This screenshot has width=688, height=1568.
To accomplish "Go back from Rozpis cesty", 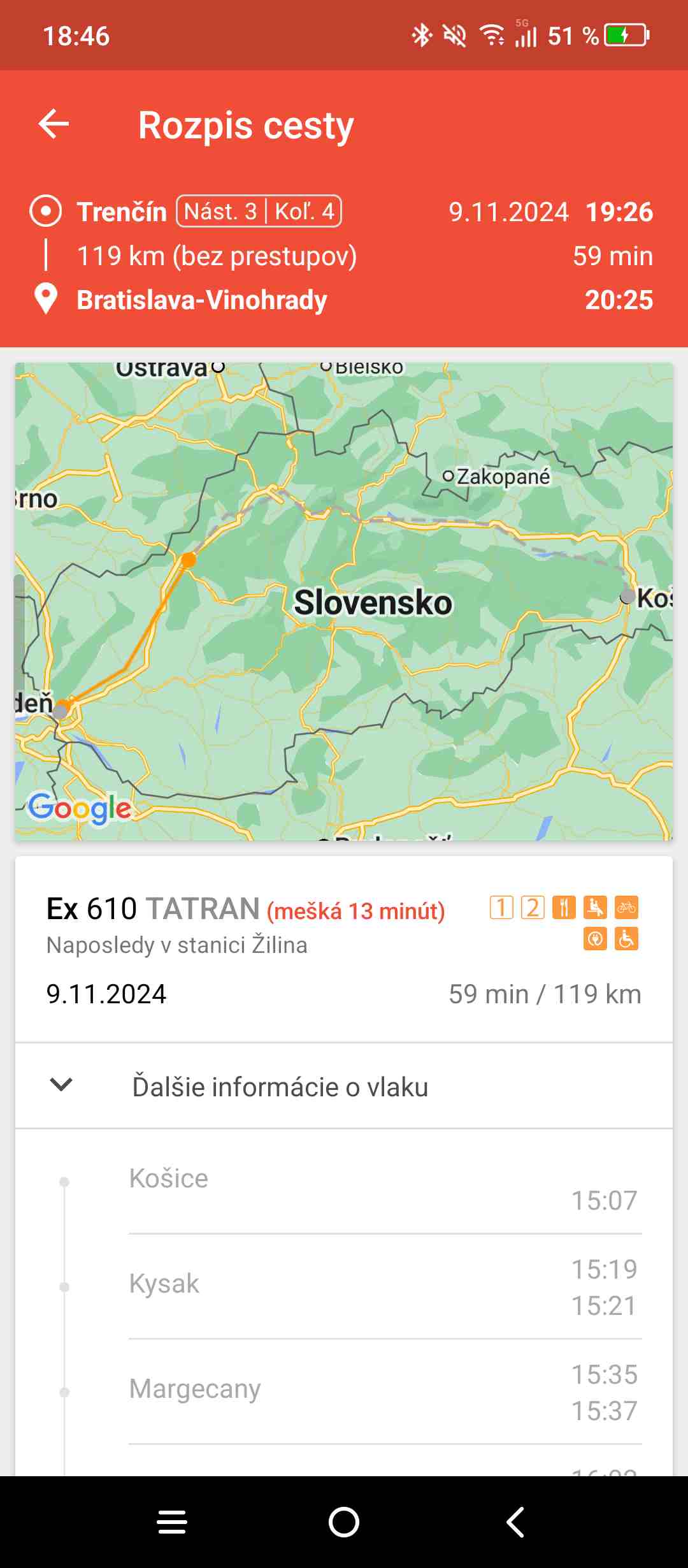I will (x=54, y=124).
